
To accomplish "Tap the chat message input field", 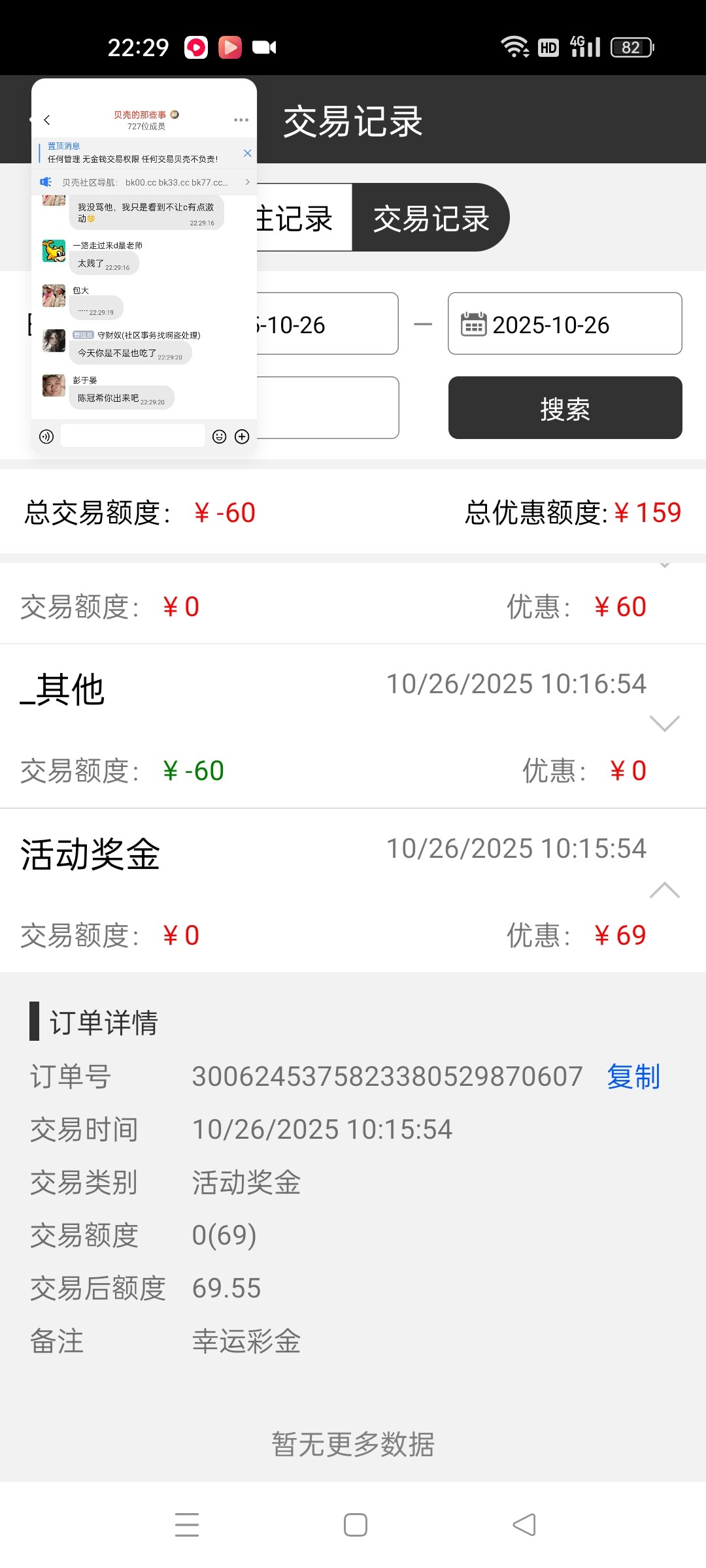I will 133,436.
